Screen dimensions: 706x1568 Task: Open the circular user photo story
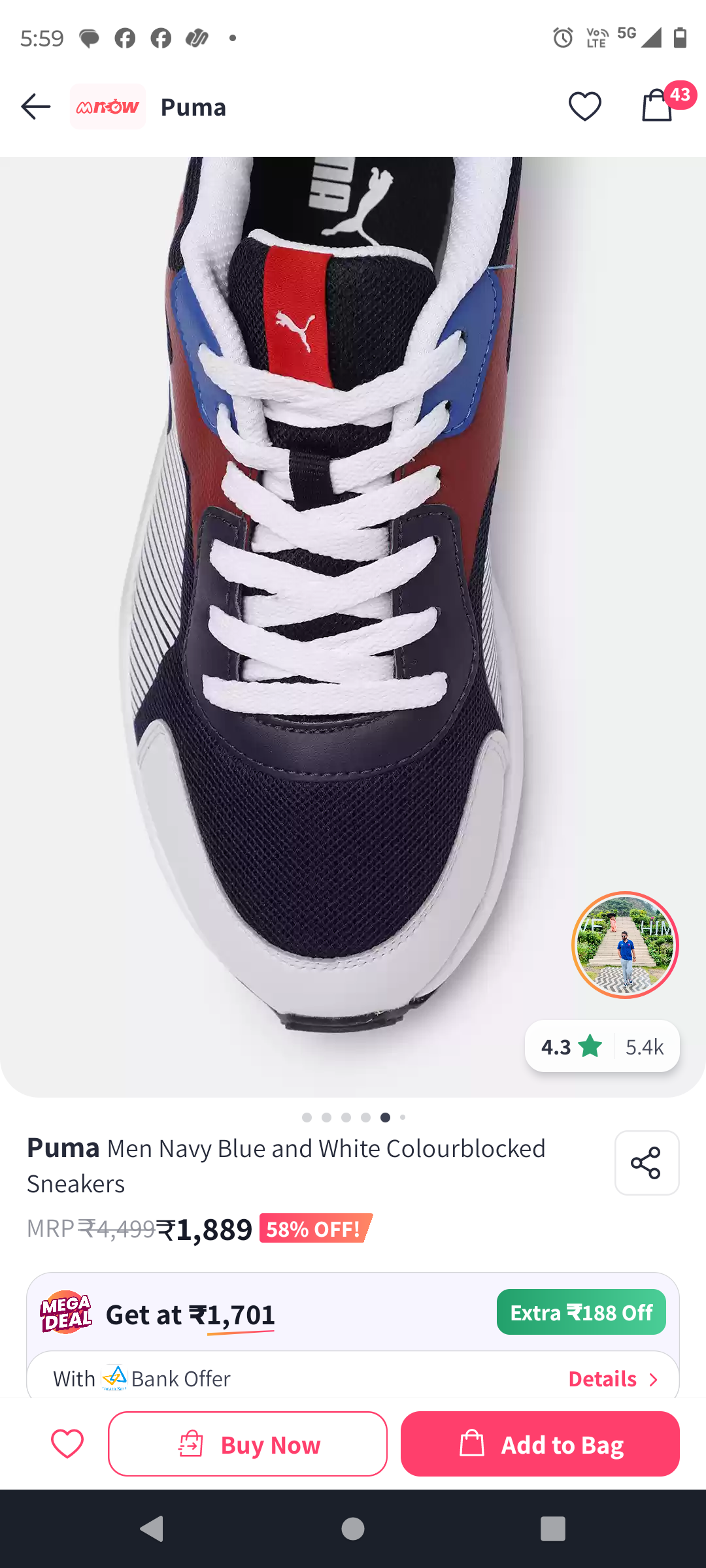(x=625, y=945)
